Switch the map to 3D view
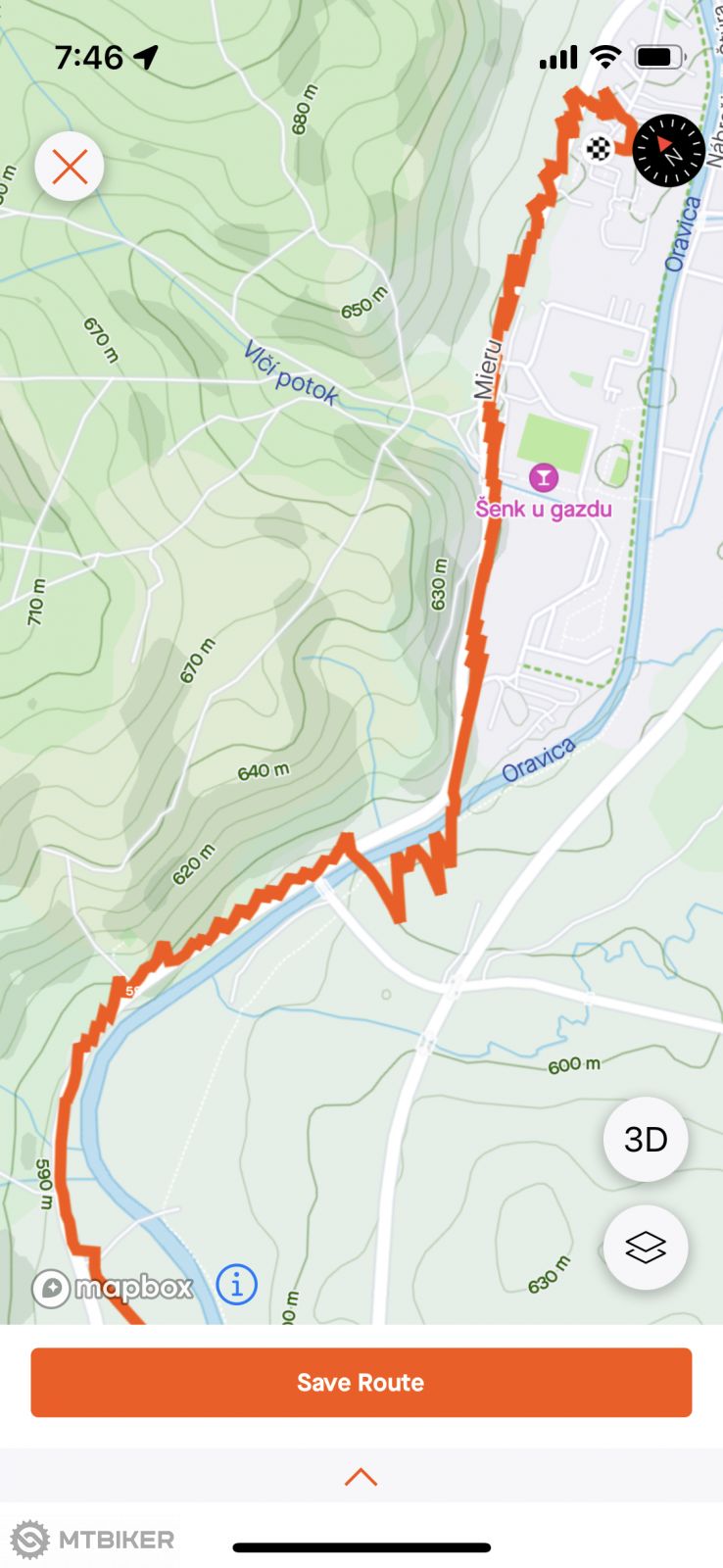Screen dimensions: 723x1568 (645, 1139)
